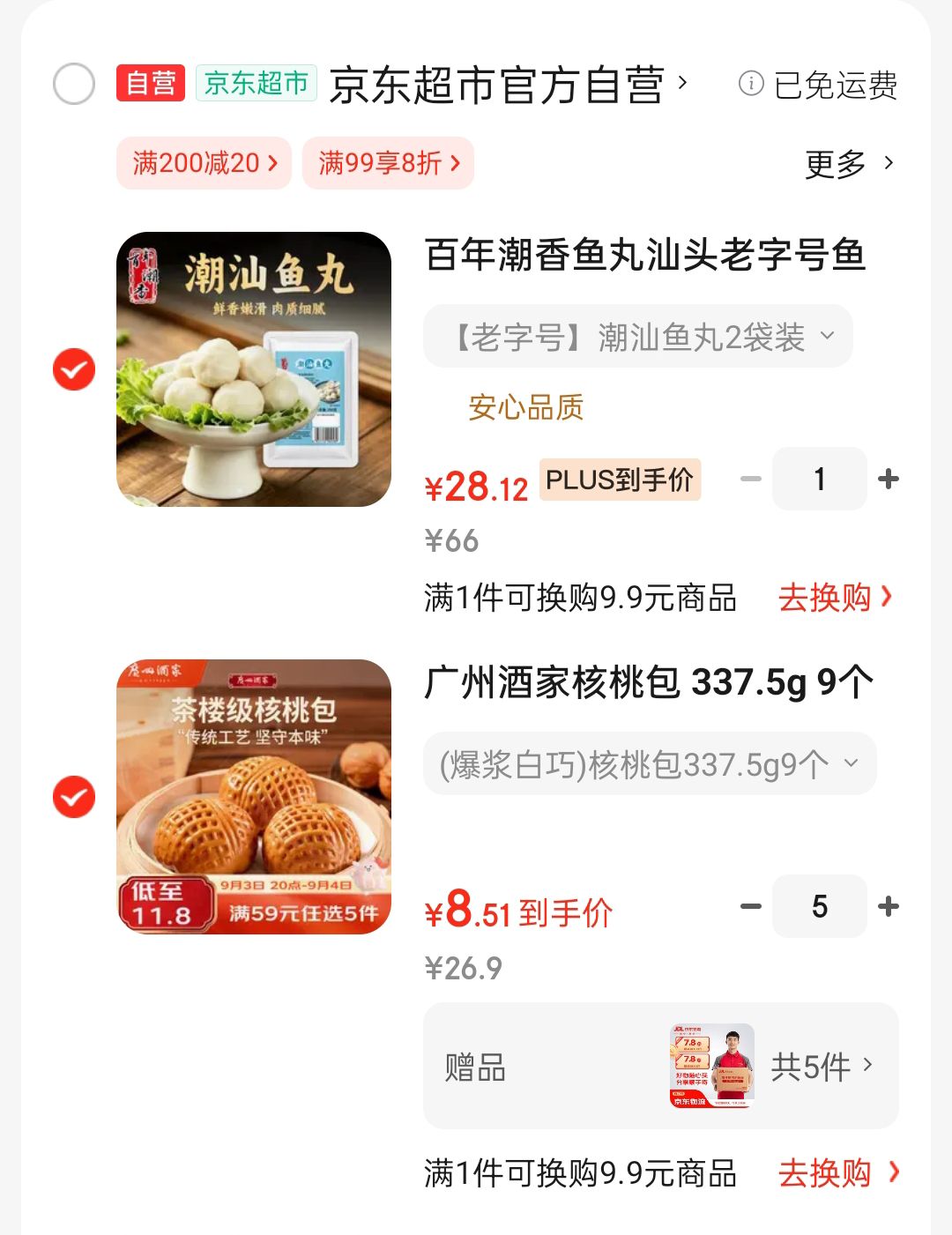Open the 满99享8折 discount chip
The height and width of the screenshot is (1235, 952).
click(388, 163)
